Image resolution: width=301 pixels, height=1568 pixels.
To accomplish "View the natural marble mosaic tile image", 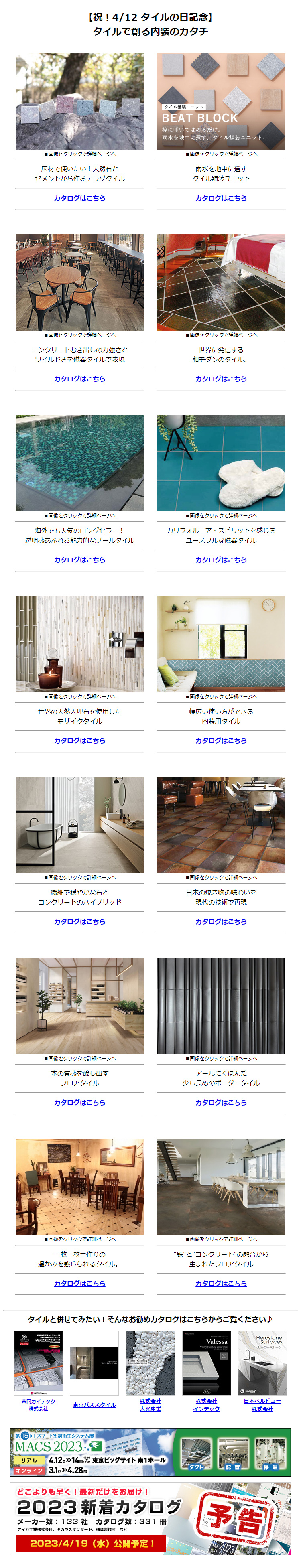I will pyautogui.click(x=79, y=643).
